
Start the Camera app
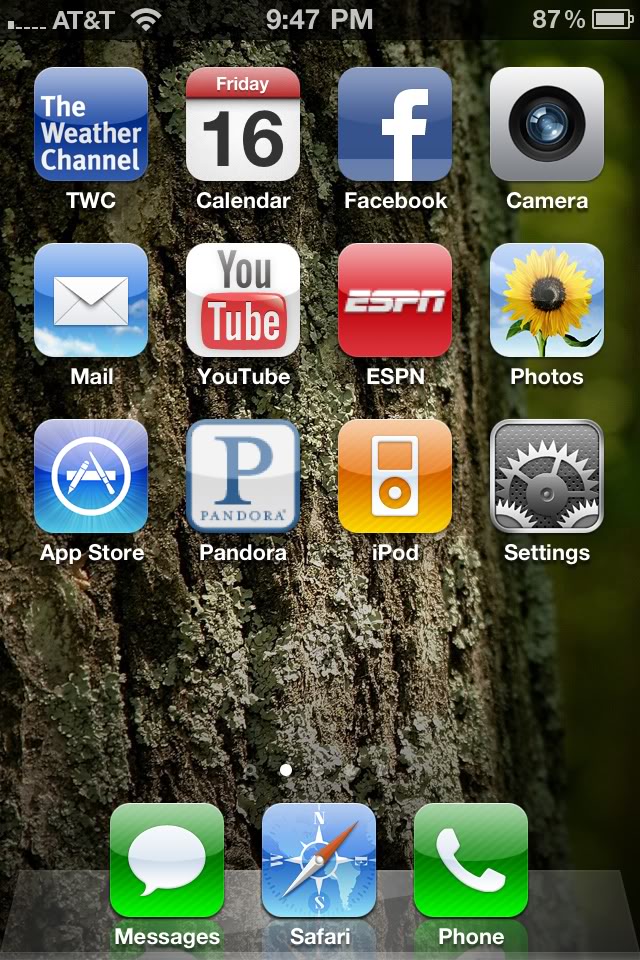point(547,124)
